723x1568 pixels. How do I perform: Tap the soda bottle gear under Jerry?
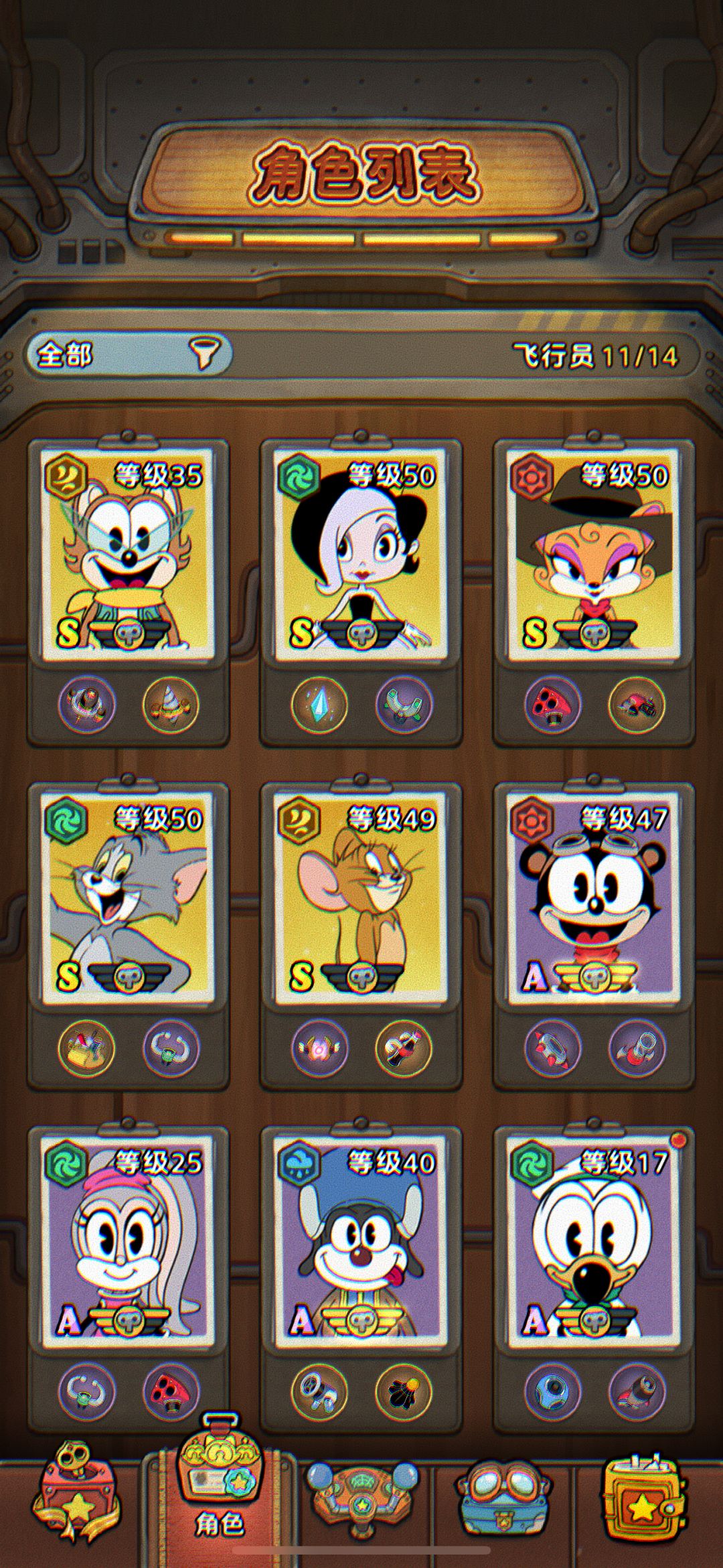[x=404, y=1048]
